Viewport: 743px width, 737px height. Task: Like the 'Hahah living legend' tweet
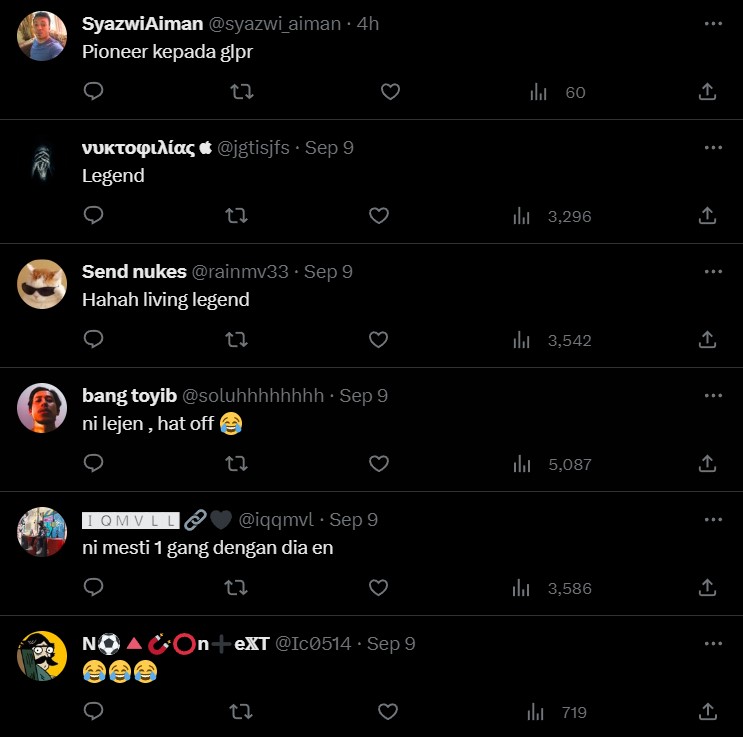tap(378, 340)
